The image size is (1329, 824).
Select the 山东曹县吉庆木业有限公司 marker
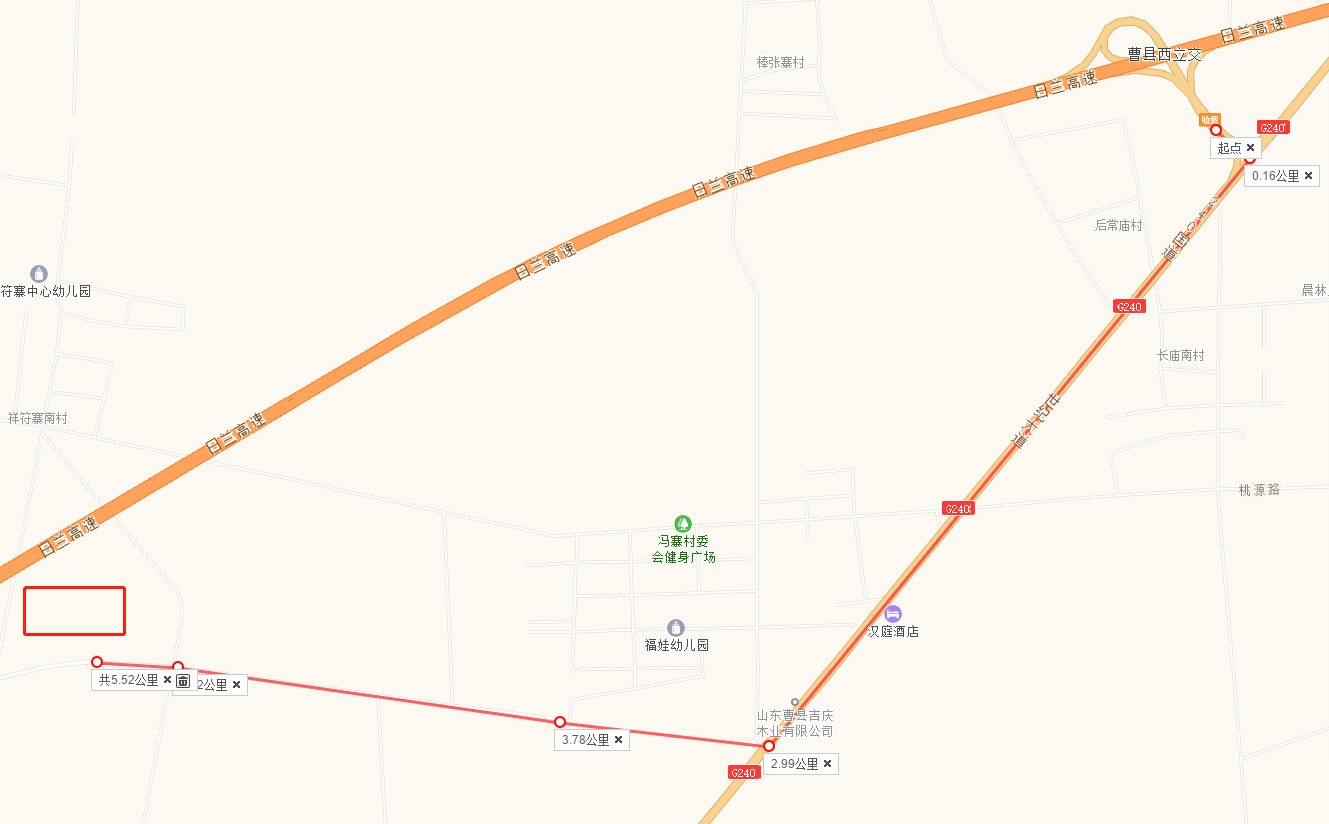795,703
